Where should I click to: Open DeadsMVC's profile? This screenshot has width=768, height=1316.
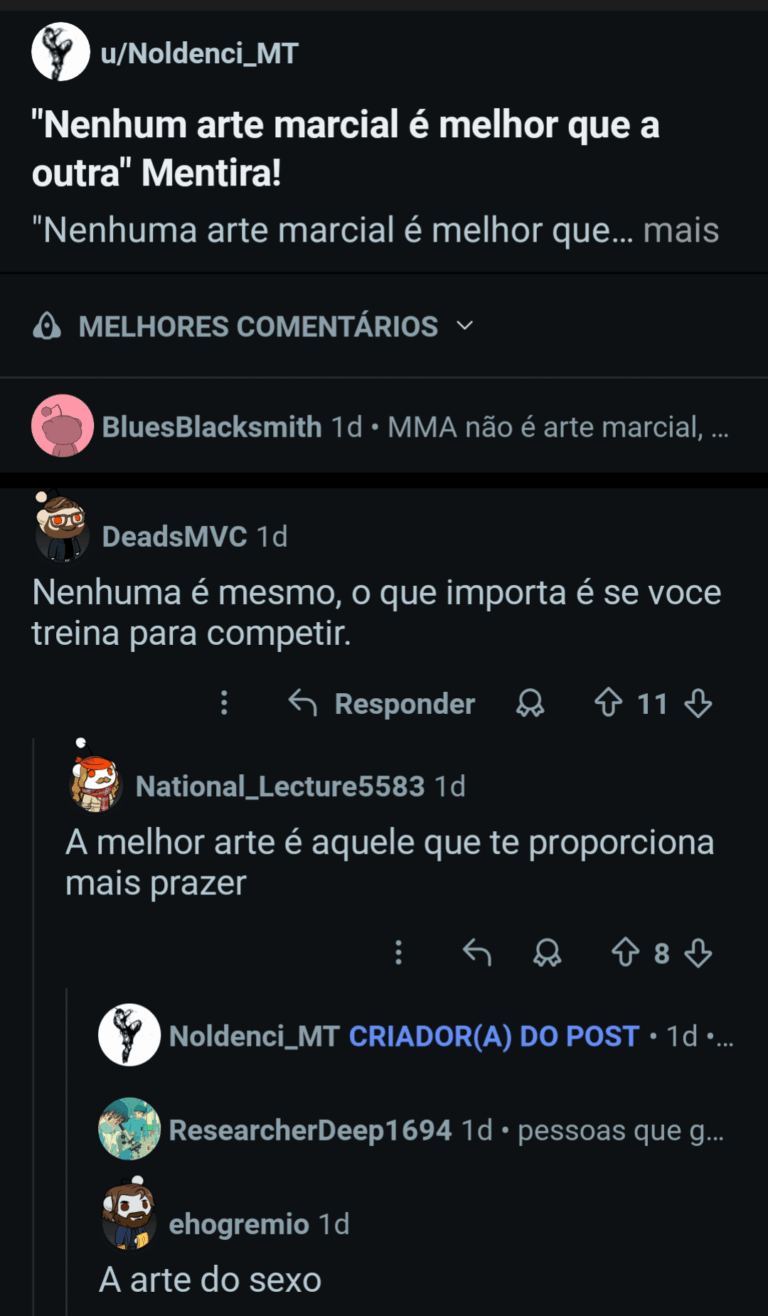174,536
